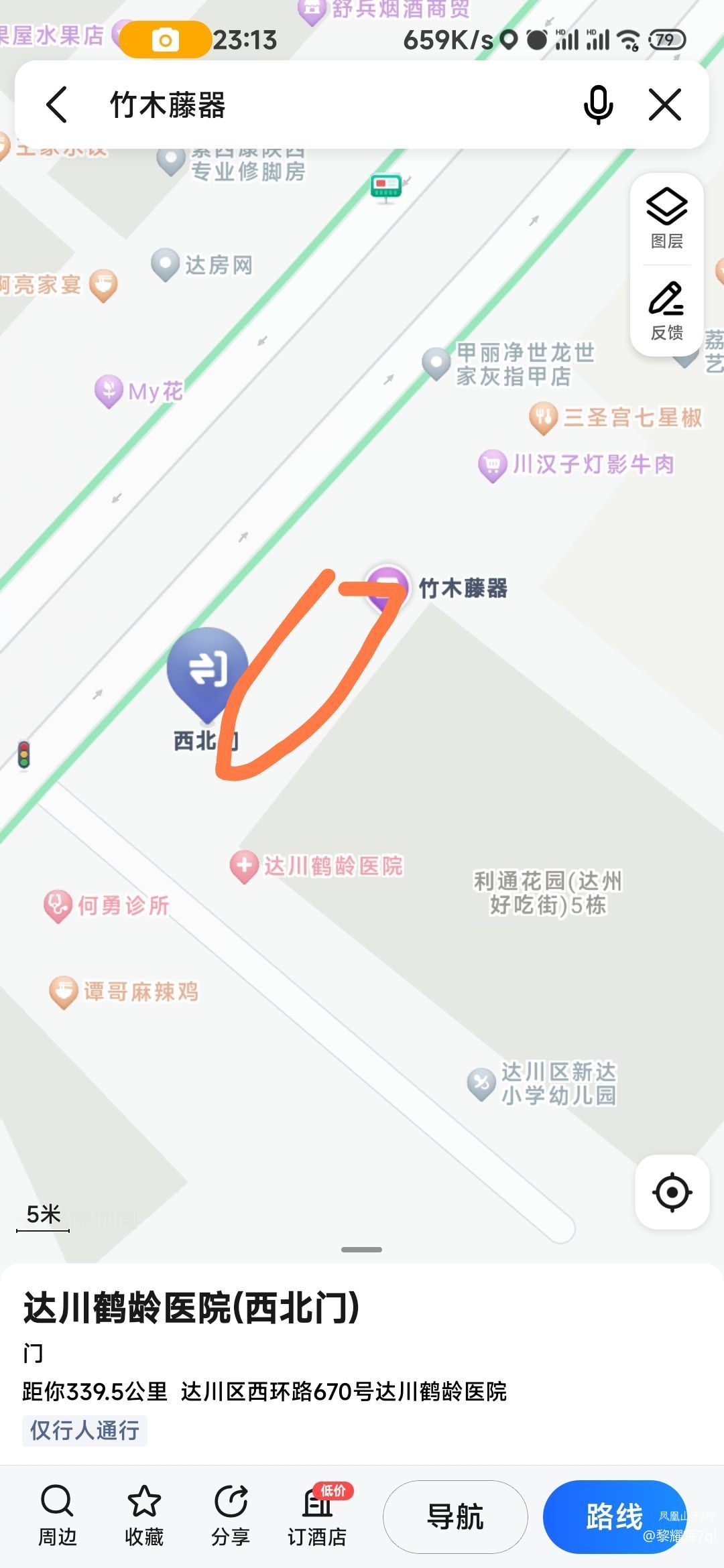Open the 图层 map layers option

pos(666,218)
